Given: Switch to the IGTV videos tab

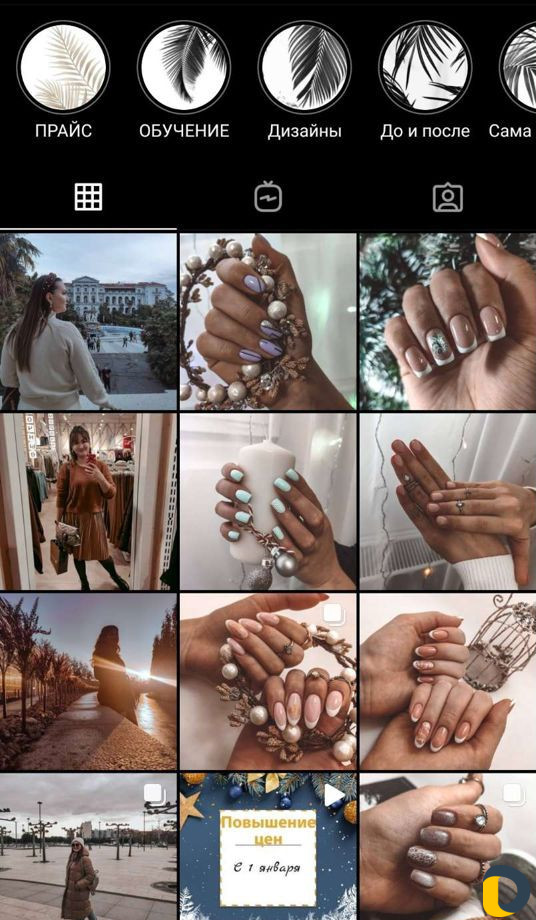Looking at the screenshot, I should click(268, 198).
